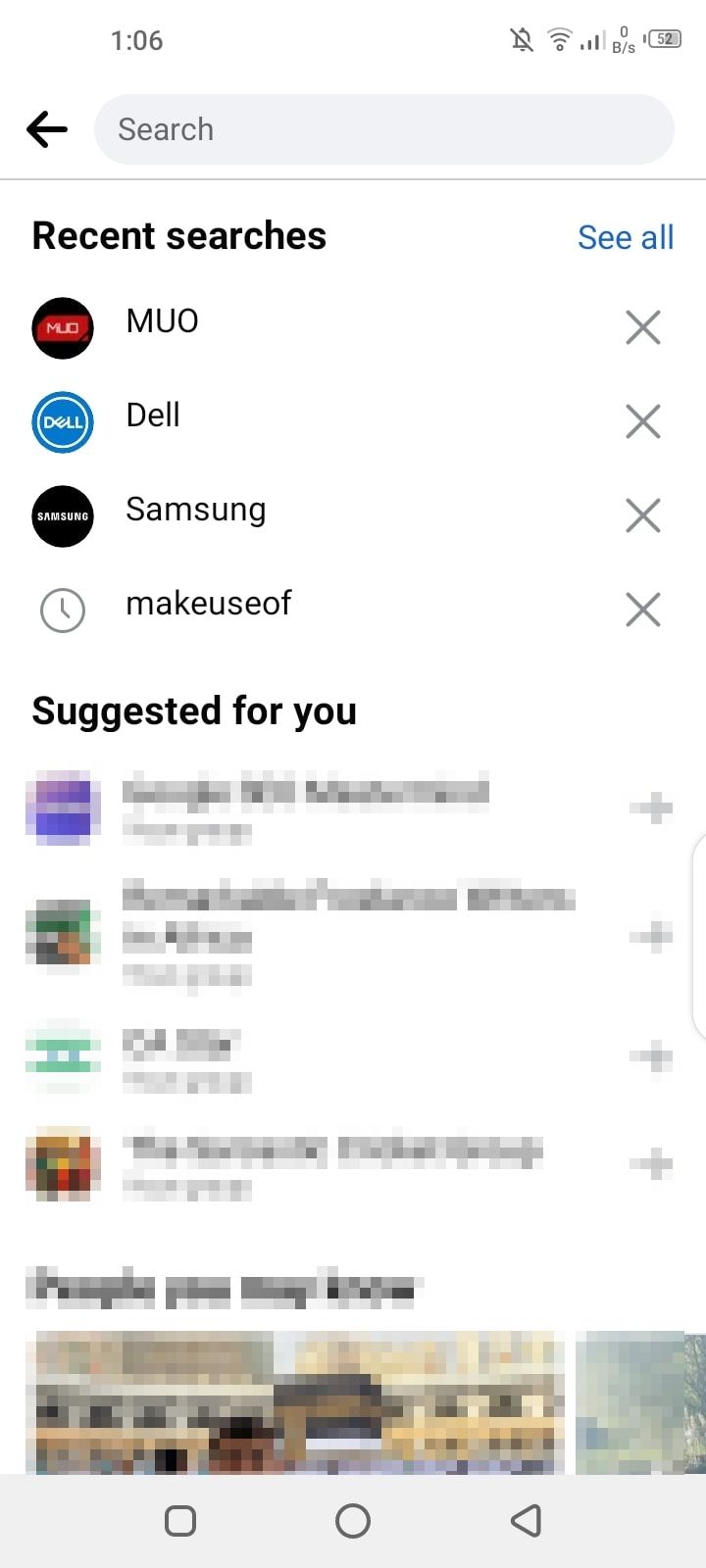Open the recent apps overview
The width and height of the screenshot is (706, 1568).
pyautogui.click(x=180, y=1521)
